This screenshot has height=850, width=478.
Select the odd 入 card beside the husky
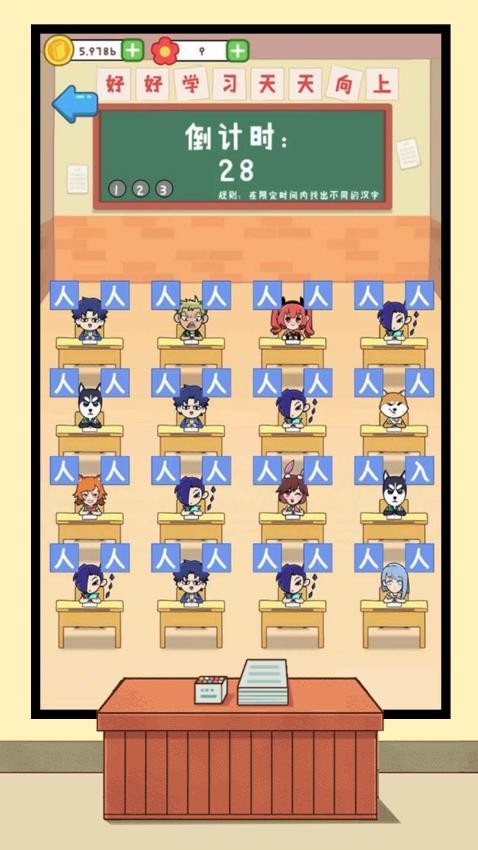[419, 470]
